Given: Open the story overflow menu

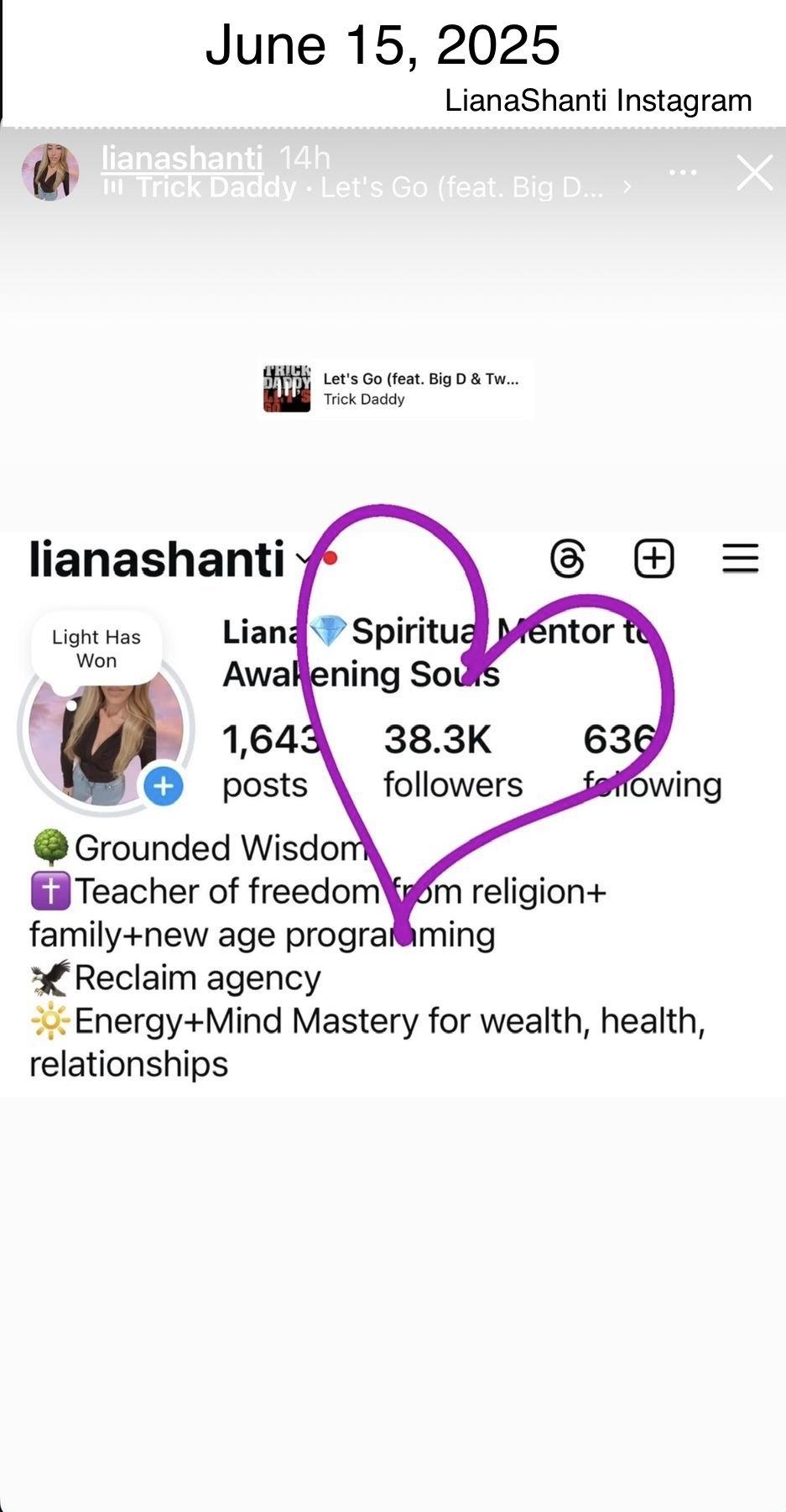Looking at the screenshot, I should click(683, 173).
